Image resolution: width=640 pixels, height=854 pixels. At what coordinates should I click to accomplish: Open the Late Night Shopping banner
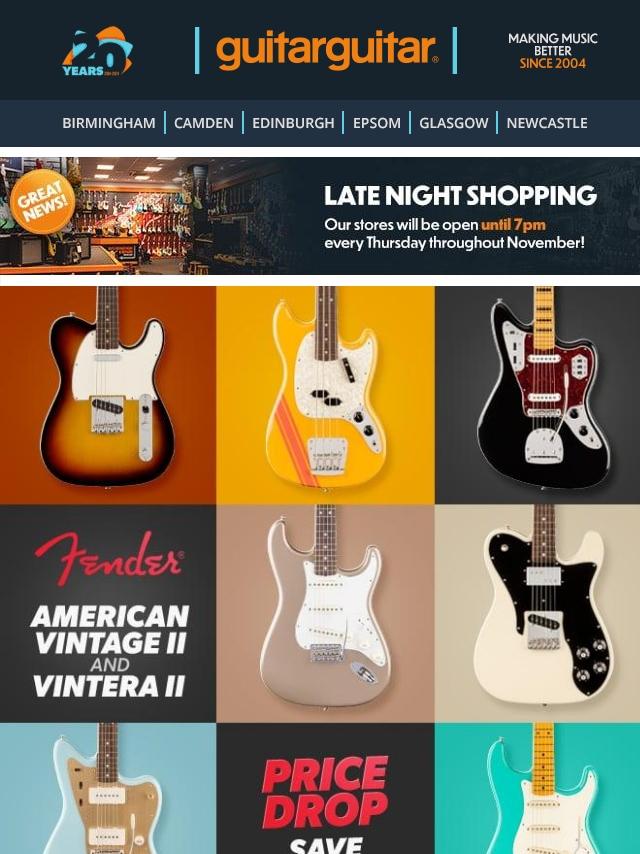click(x=320, y=215)
